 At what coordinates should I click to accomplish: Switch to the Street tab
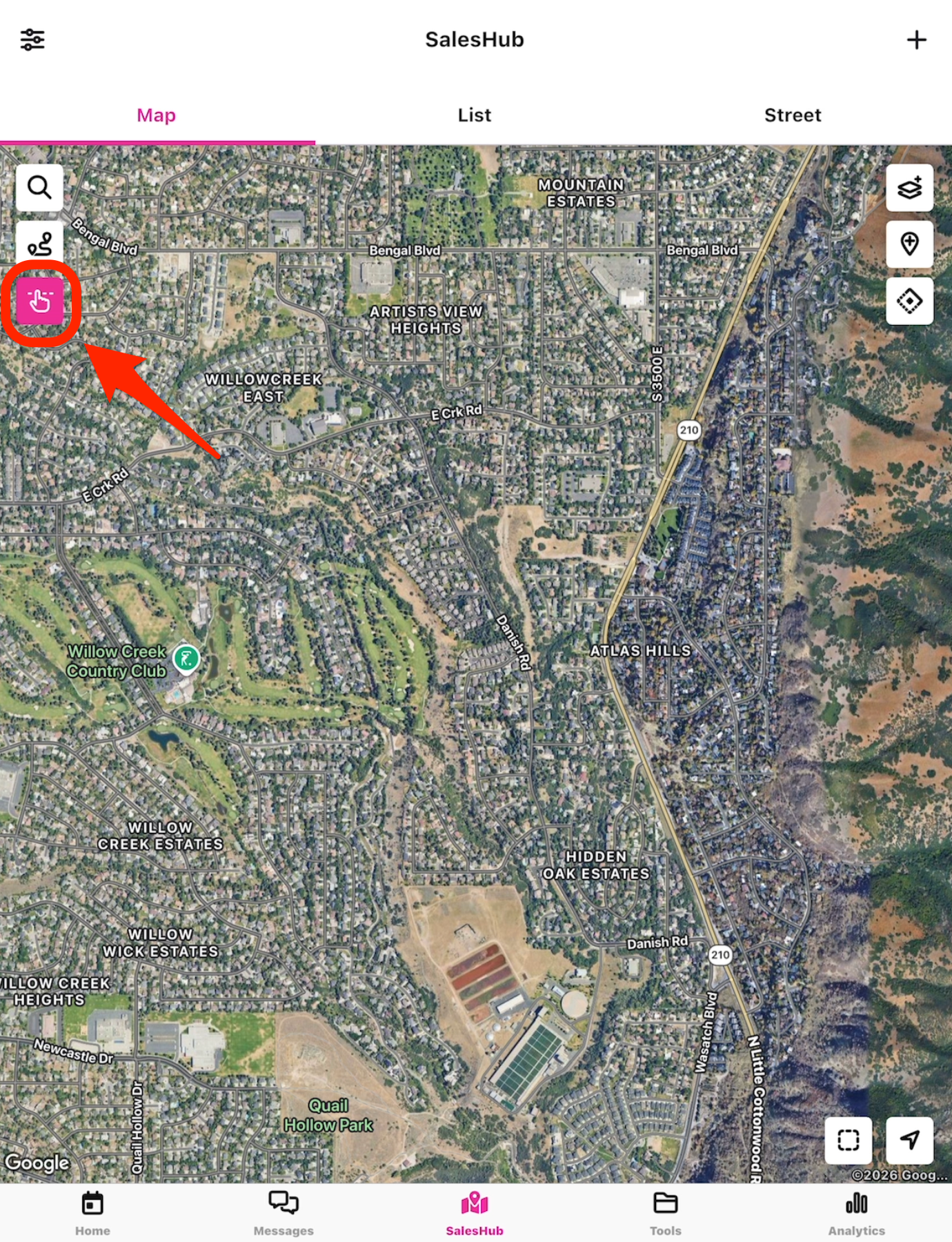click(793, 115)
